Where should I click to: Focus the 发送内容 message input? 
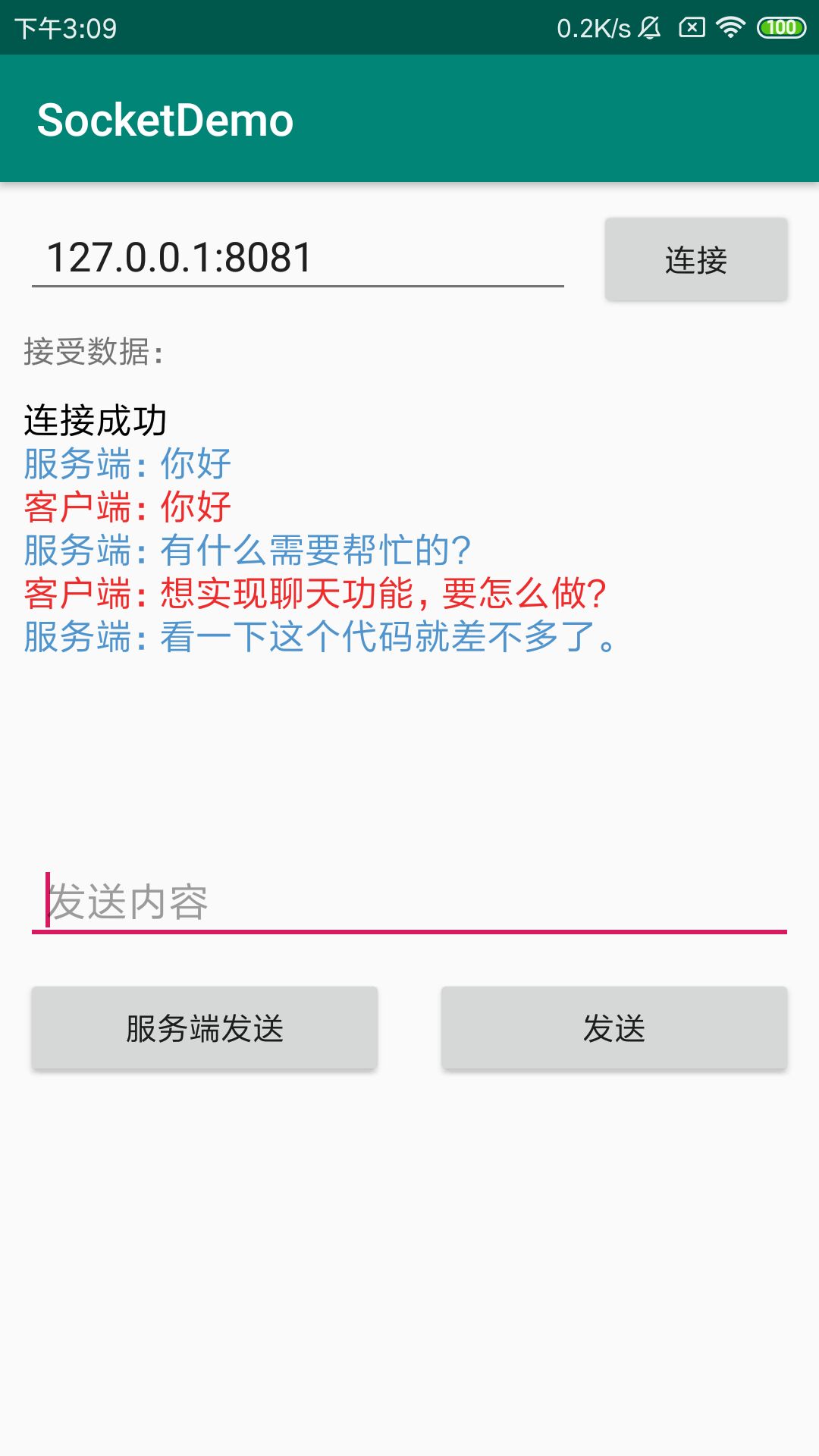coord(409,902)
